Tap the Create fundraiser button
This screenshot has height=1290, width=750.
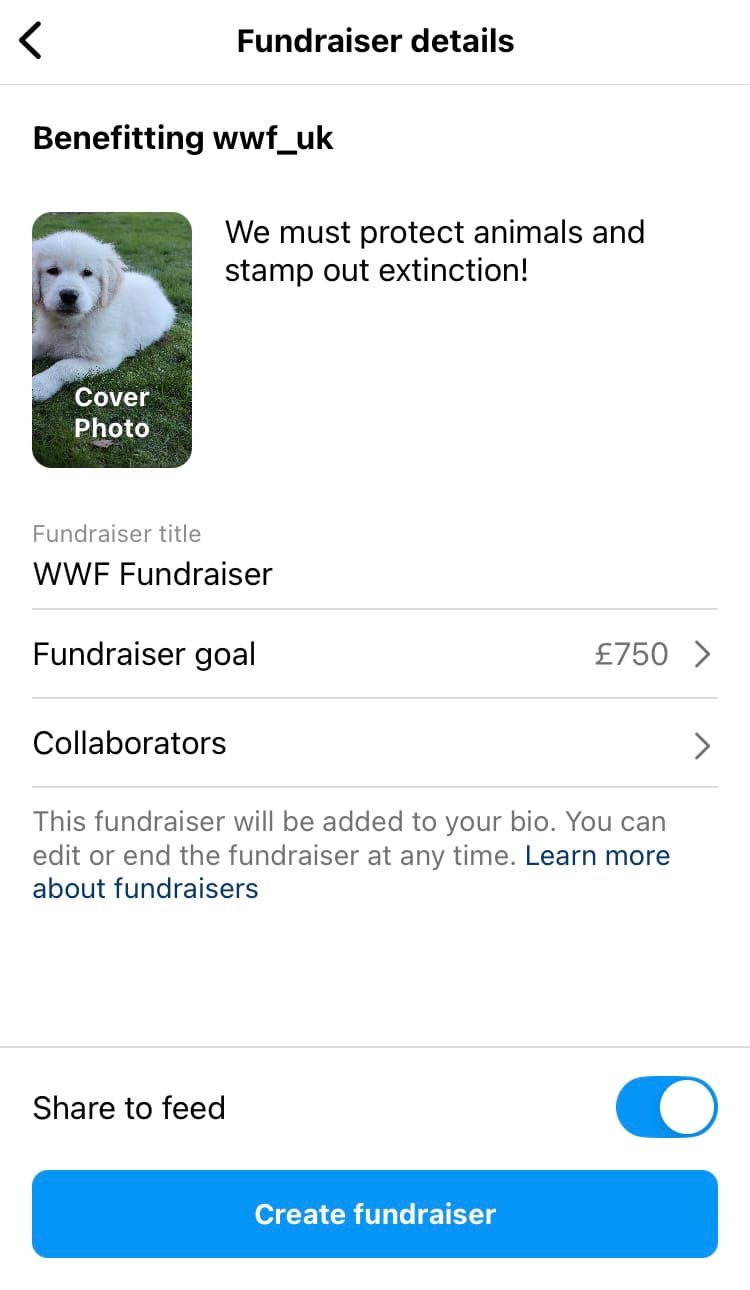(x=375, y=1214)
